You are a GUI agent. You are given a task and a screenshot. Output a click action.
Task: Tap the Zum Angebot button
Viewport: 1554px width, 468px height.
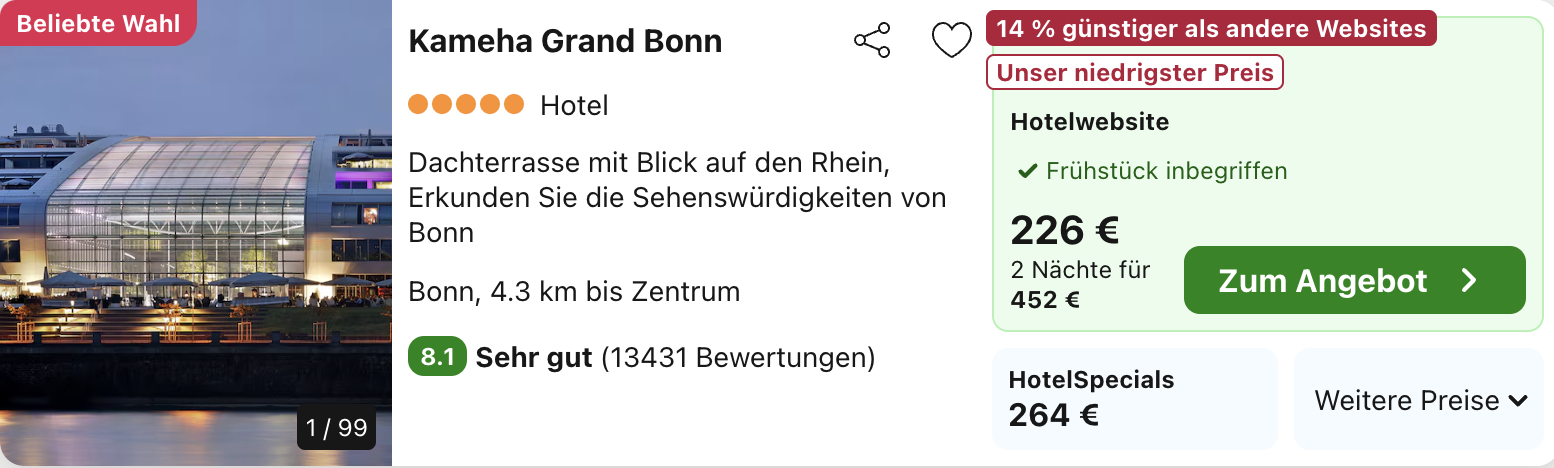coord(1354,280)
